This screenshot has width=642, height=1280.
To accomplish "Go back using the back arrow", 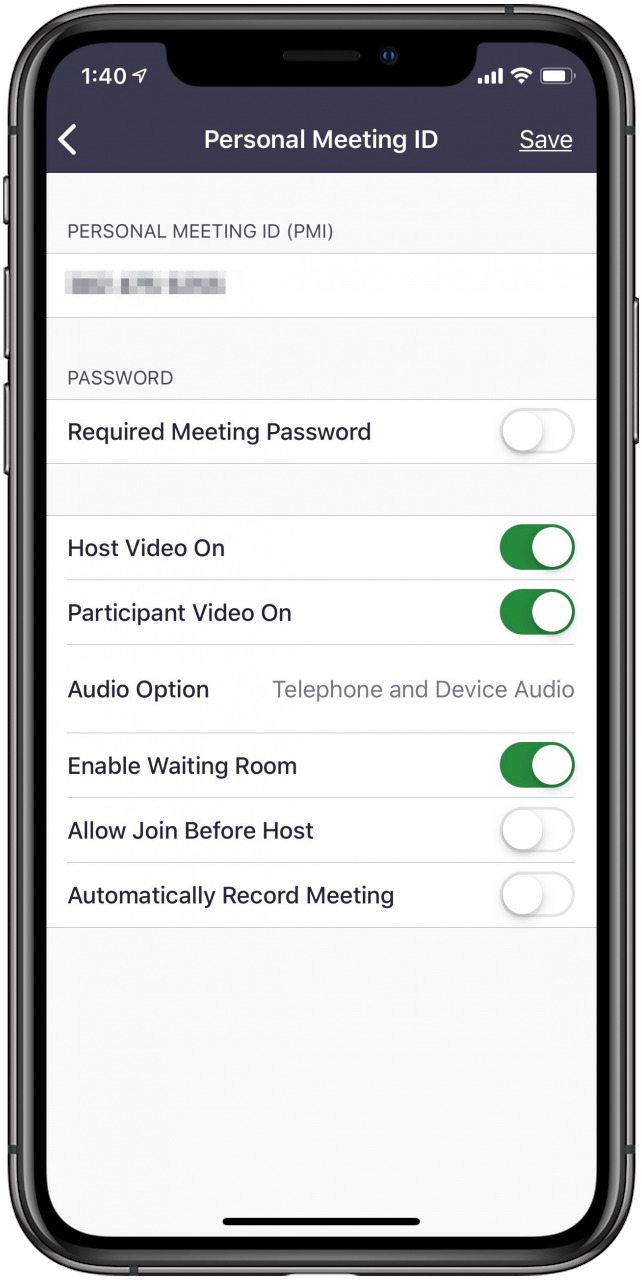I will click(67, 140).
